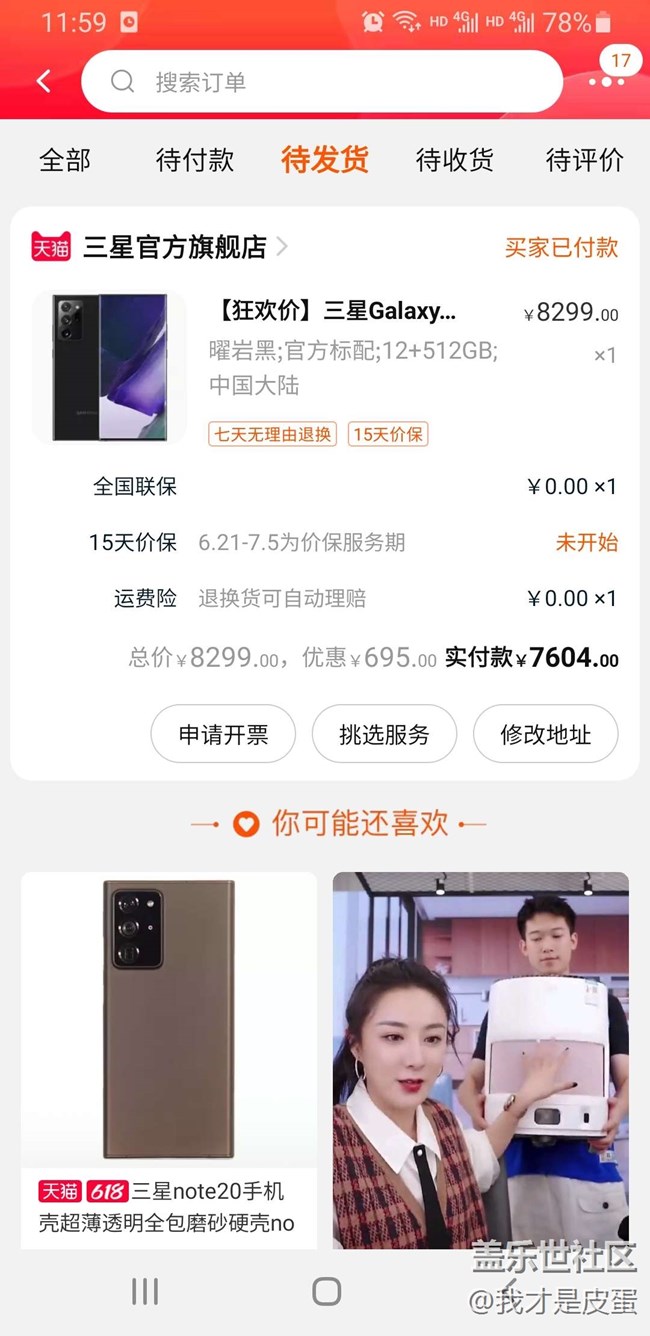Go back using the top arrow
Screen dimensions: 650x1336
[44, 81]
